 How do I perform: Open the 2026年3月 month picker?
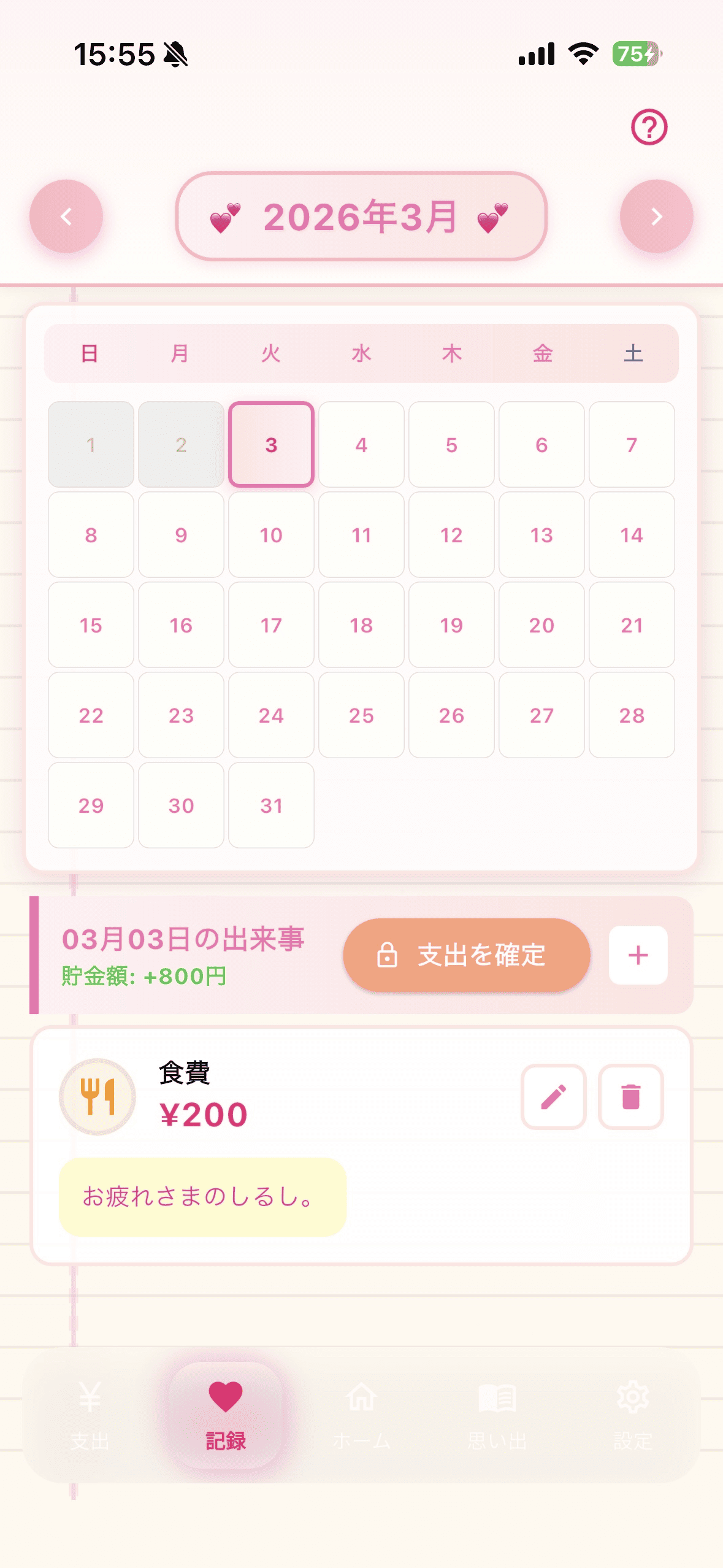coord(361,217)
